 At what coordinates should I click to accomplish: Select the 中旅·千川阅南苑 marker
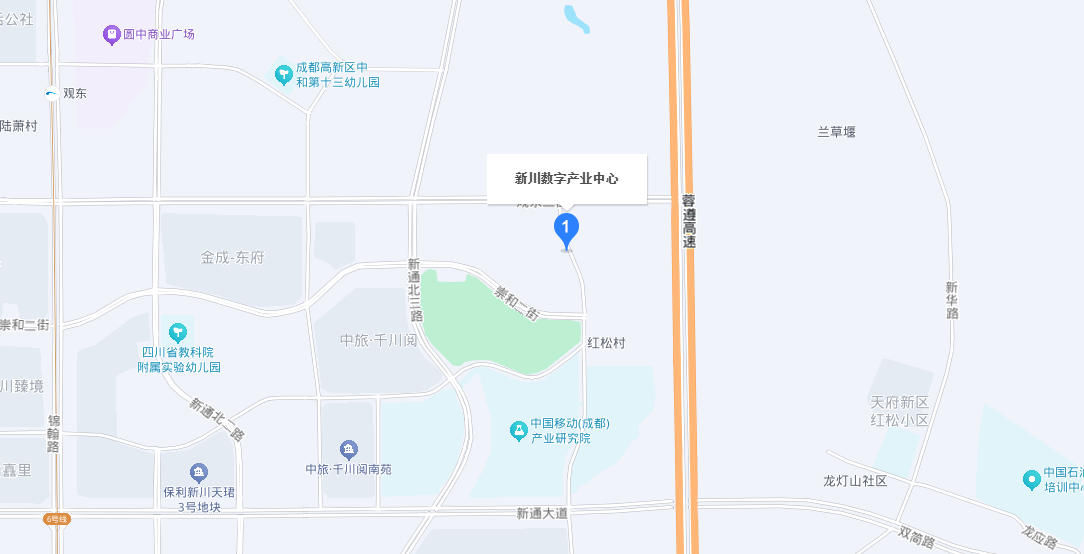coord(348,449)
